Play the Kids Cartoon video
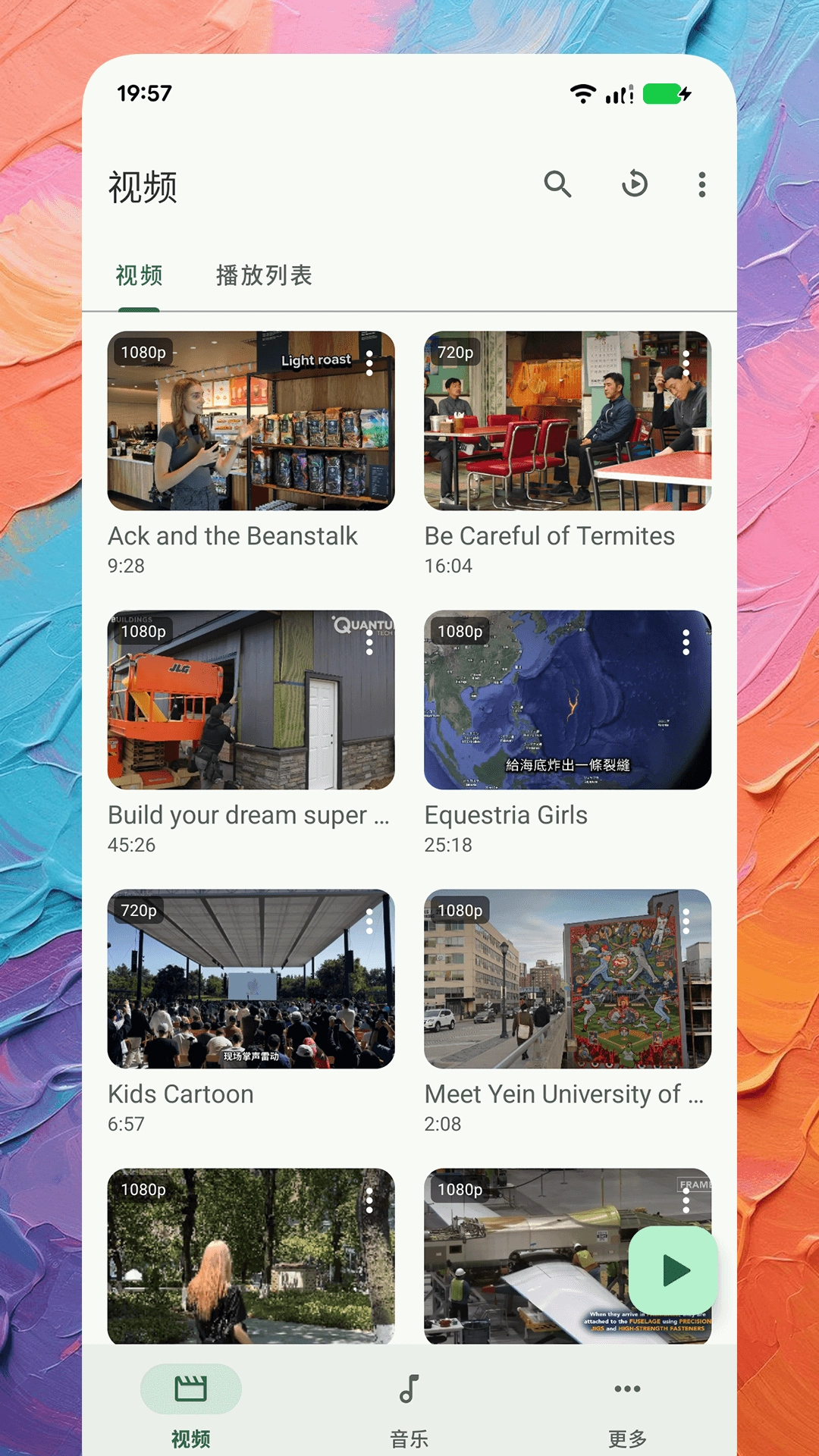The width and height of the screenshot is (819, 1456). coord(251,979)
